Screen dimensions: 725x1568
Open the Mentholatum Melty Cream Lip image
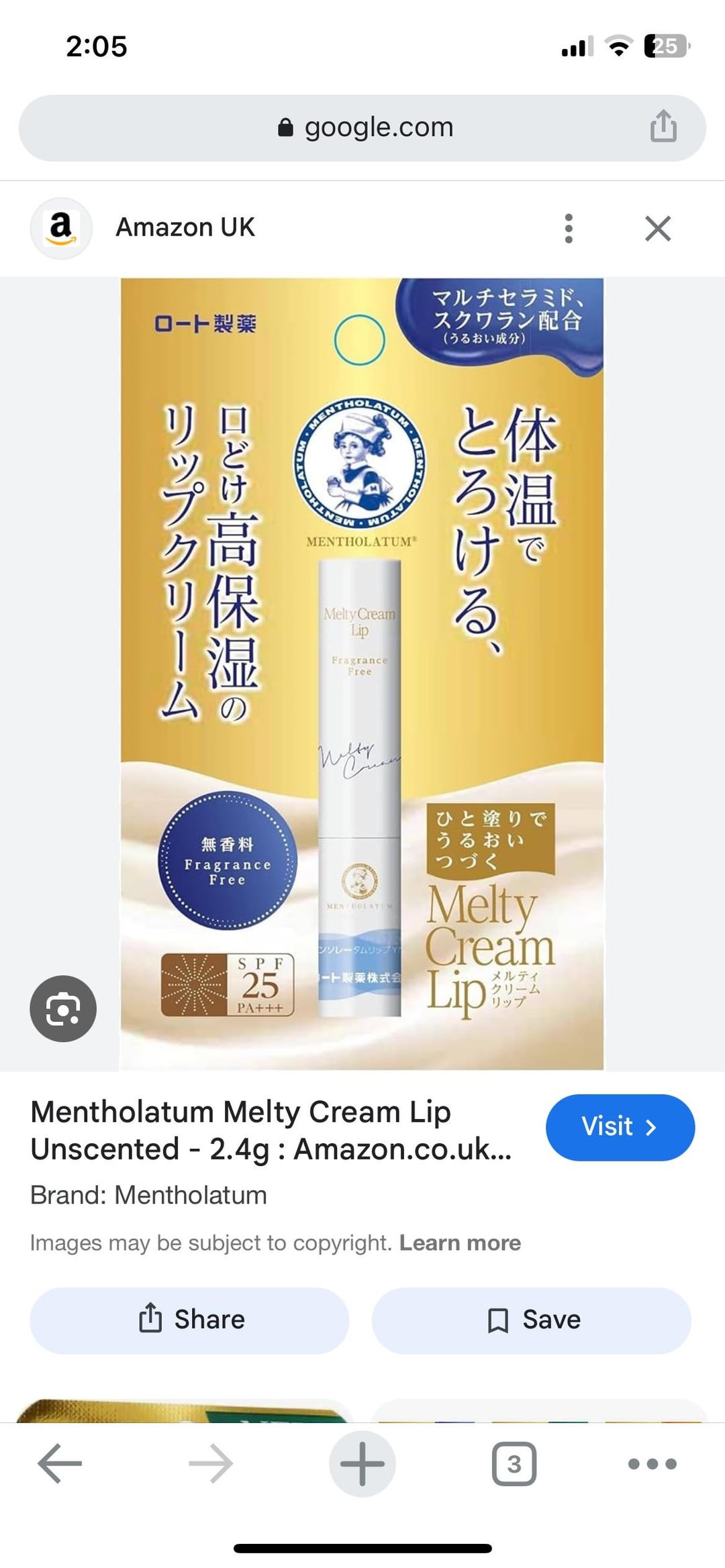[362, 673]
